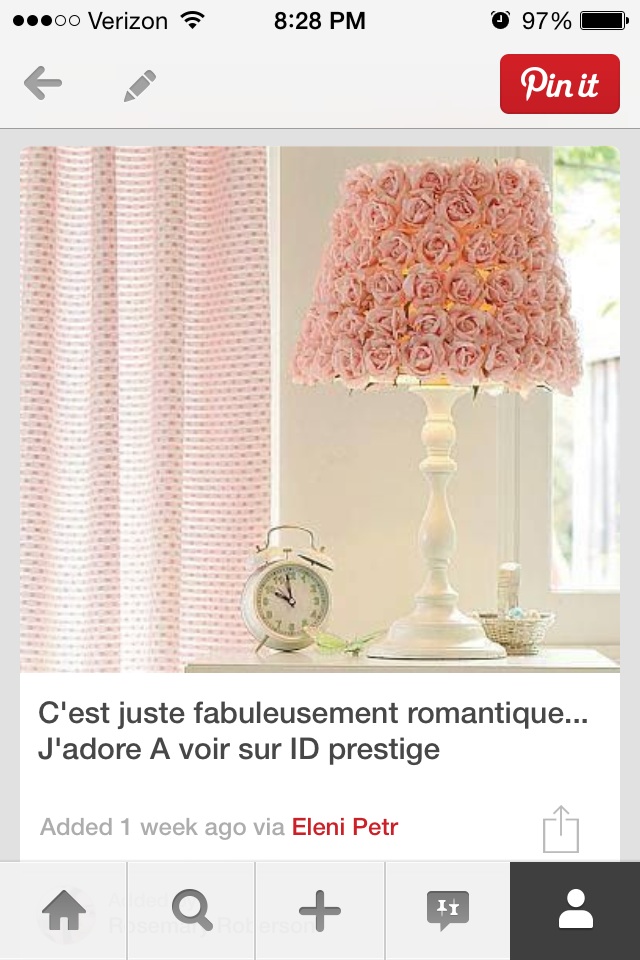The width and height of the screenshot is (640, 960).
Task: Select the Profile tab
Action: click(575, 911)
